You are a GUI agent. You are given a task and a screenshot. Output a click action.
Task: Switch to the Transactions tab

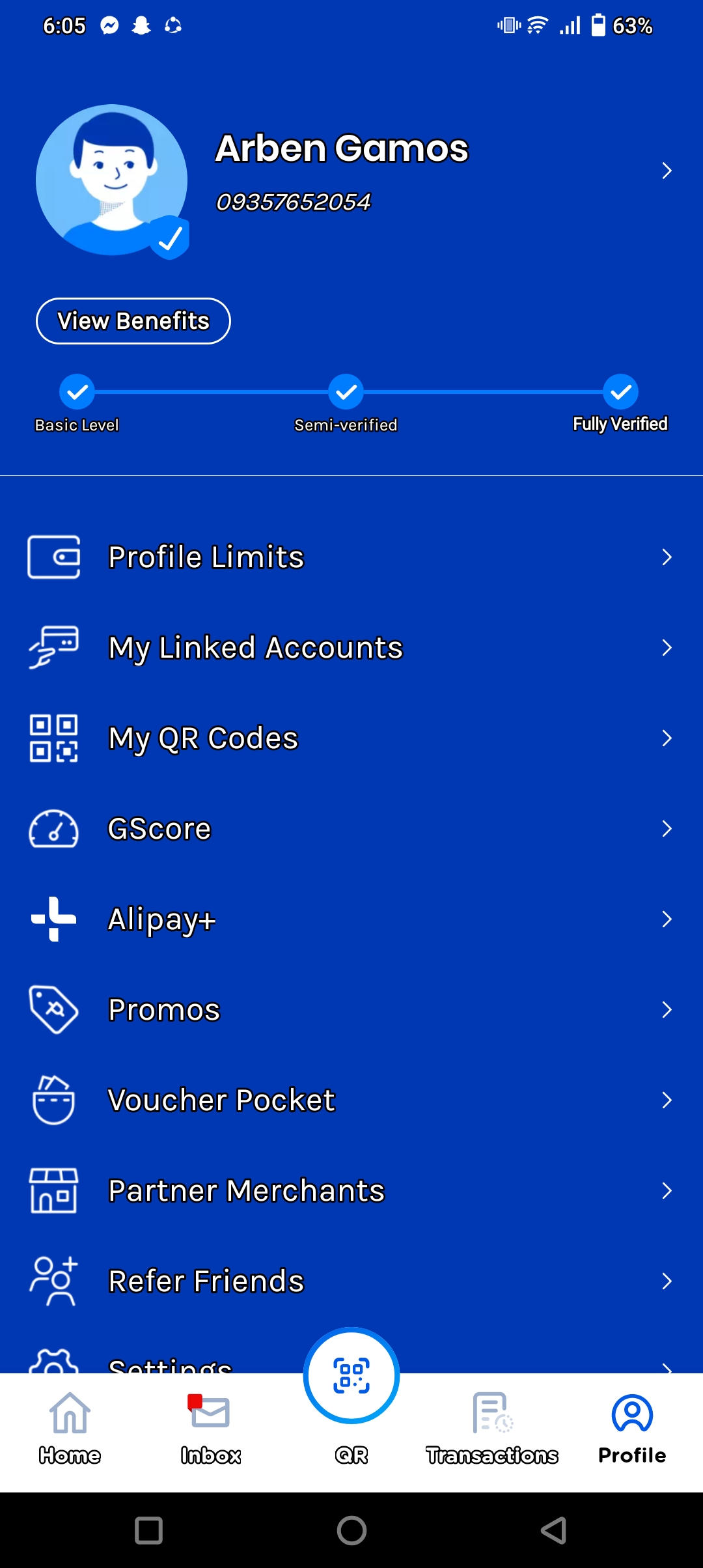click(x=492, y=1426)
